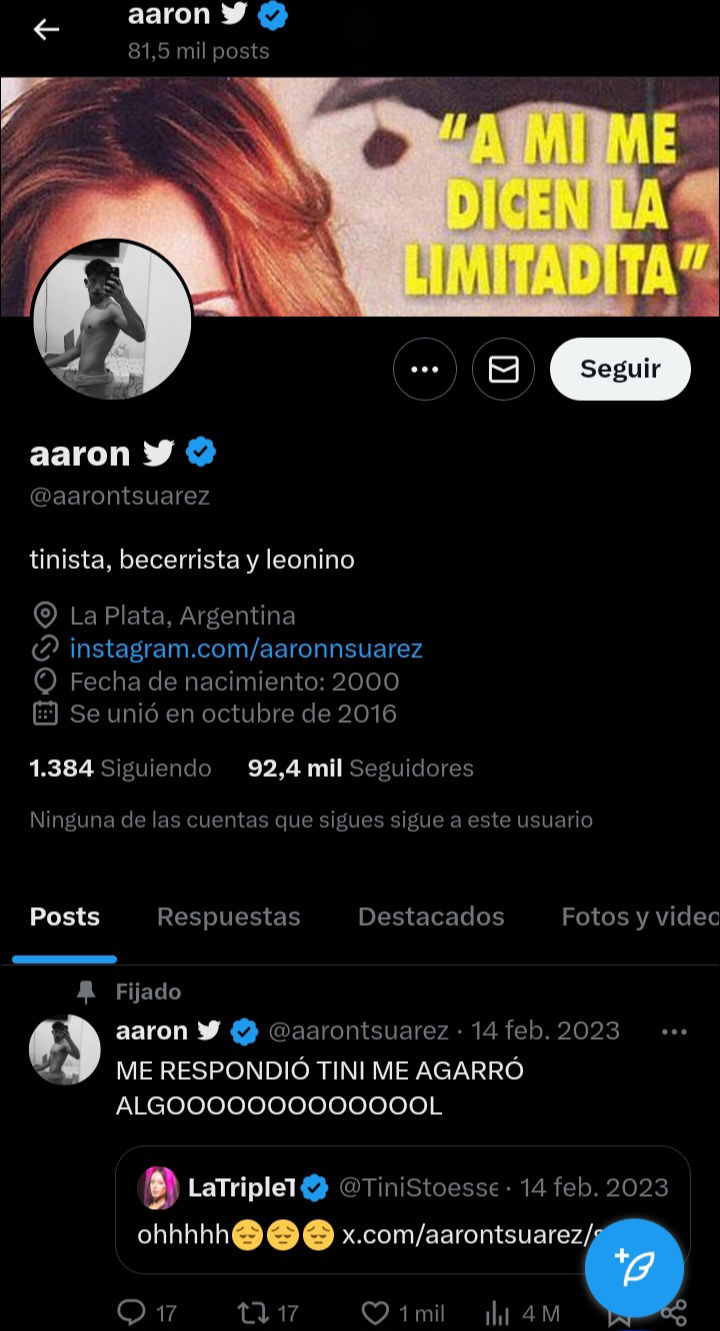Switch to the Respuestas tab
The image size is (720, 1331).
pos(229,916)
